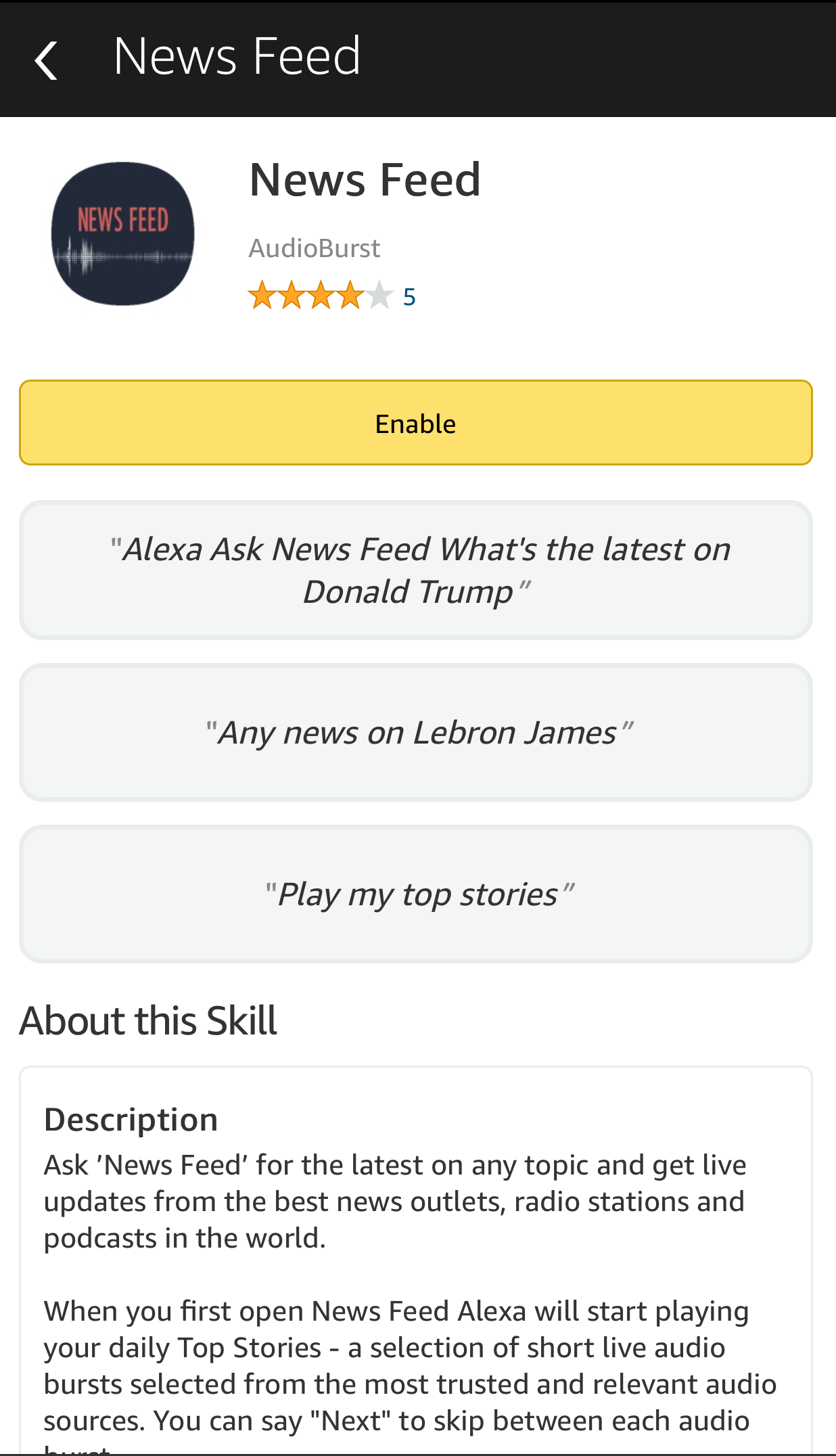Click the second rating star
836x1456 pixels.
[x=292, y=296]
